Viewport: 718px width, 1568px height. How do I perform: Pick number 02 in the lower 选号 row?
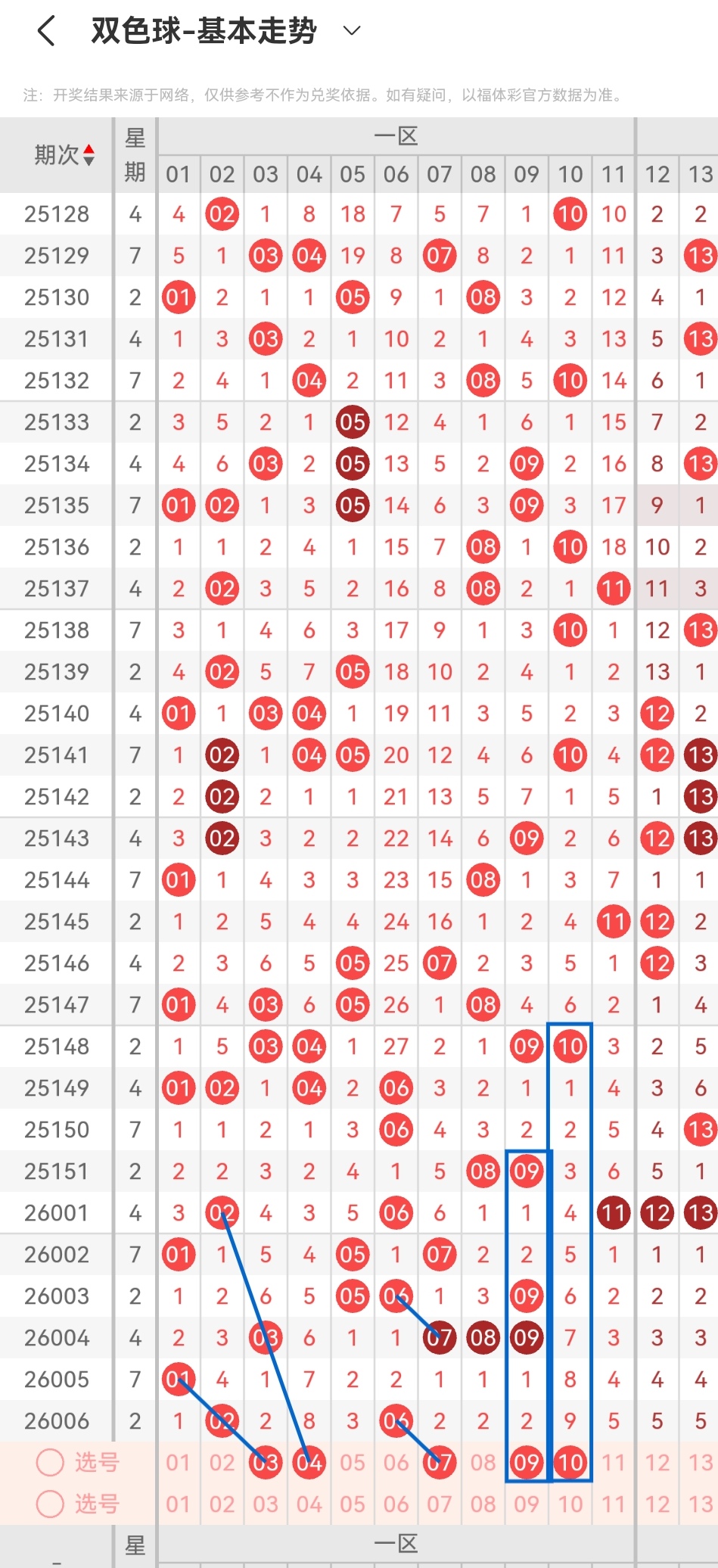point(222,1504)
